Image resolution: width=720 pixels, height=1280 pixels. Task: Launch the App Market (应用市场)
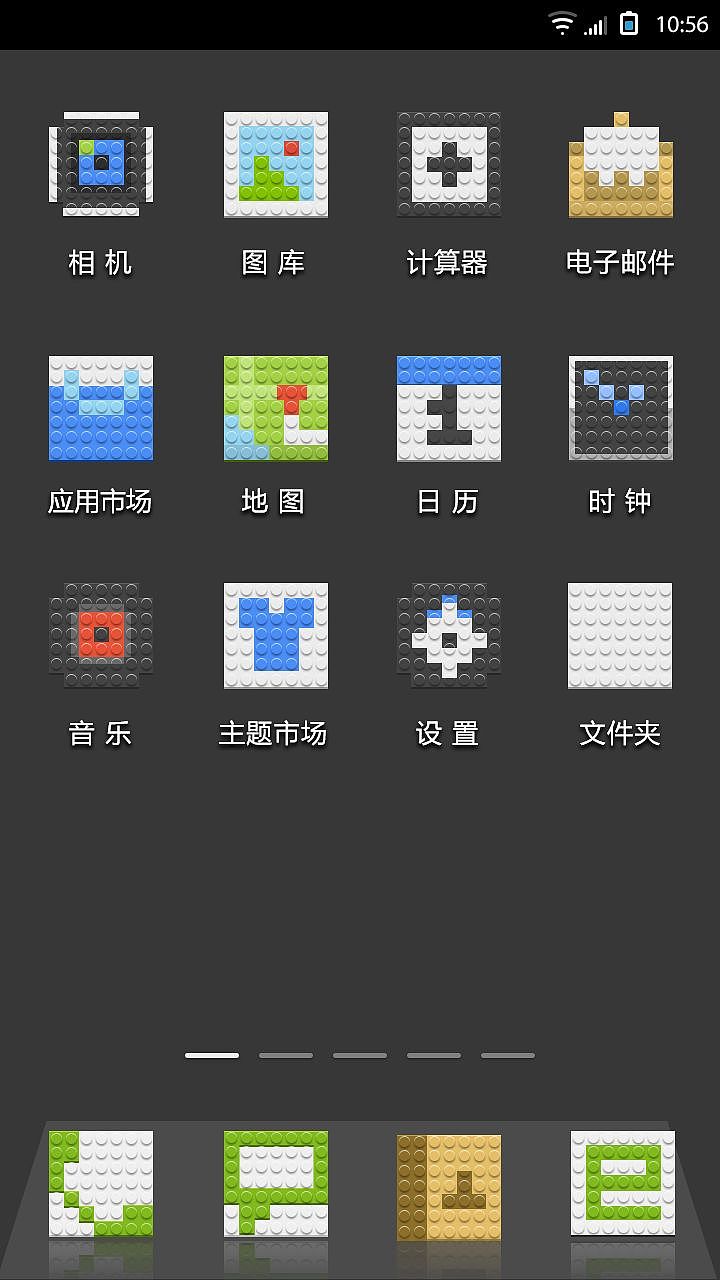click(x=100, y=405)
